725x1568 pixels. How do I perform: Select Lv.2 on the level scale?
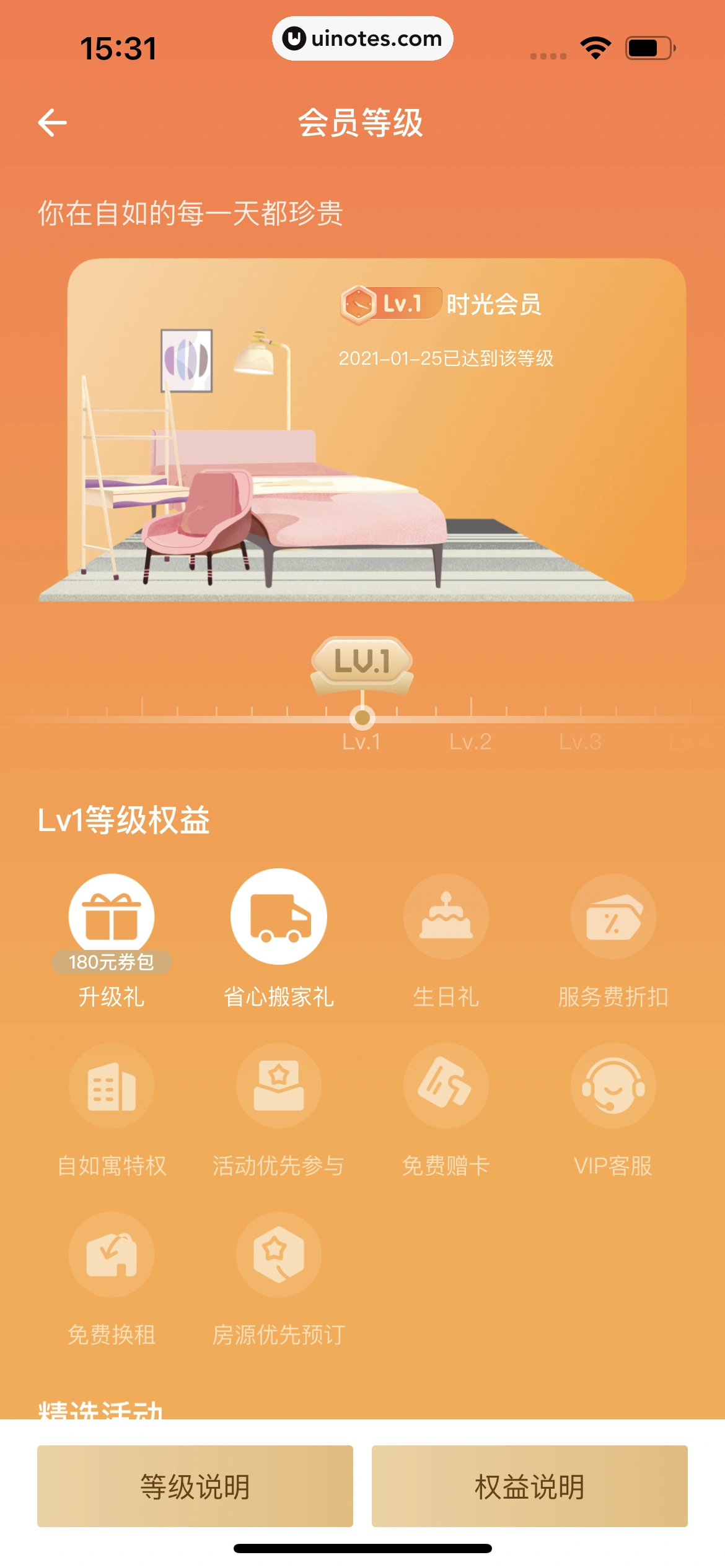tap(471, 742)
